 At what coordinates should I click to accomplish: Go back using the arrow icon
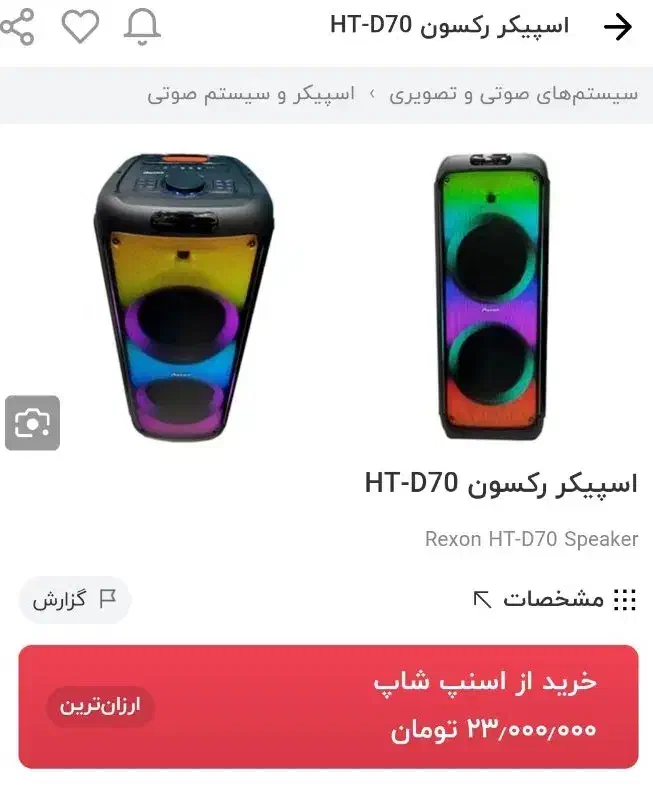619,27
